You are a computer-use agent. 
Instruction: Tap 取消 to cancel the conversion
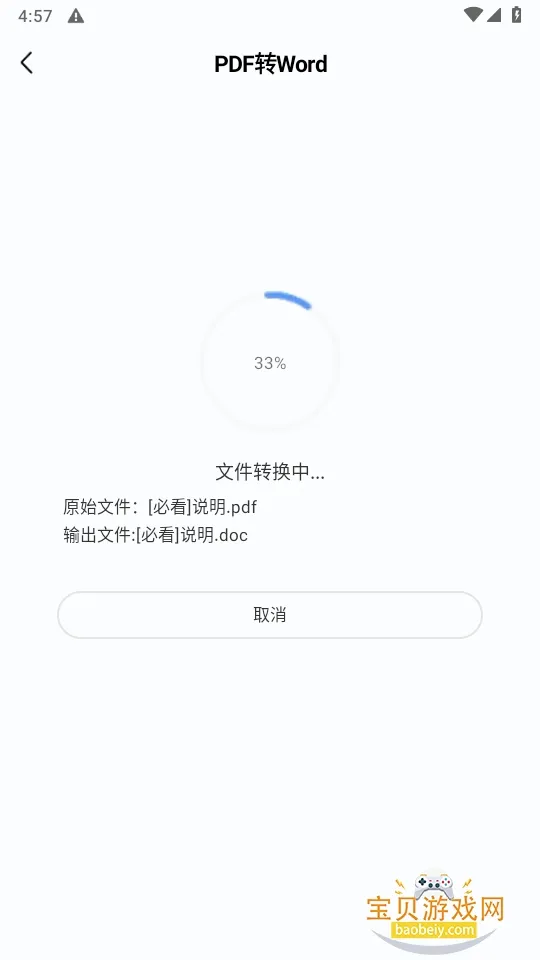coord(269,615)
